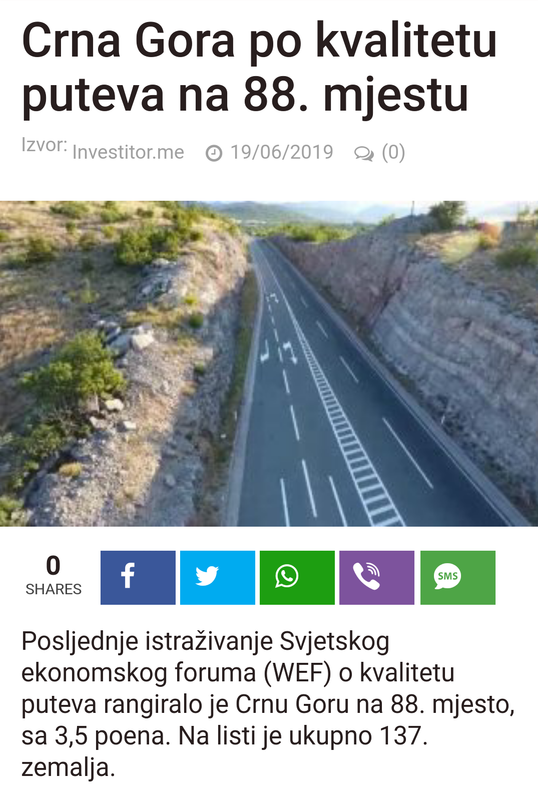Viewport: 538px width, 800px height.
Task: Share the article on Twitter
Action: coord(217,578)
